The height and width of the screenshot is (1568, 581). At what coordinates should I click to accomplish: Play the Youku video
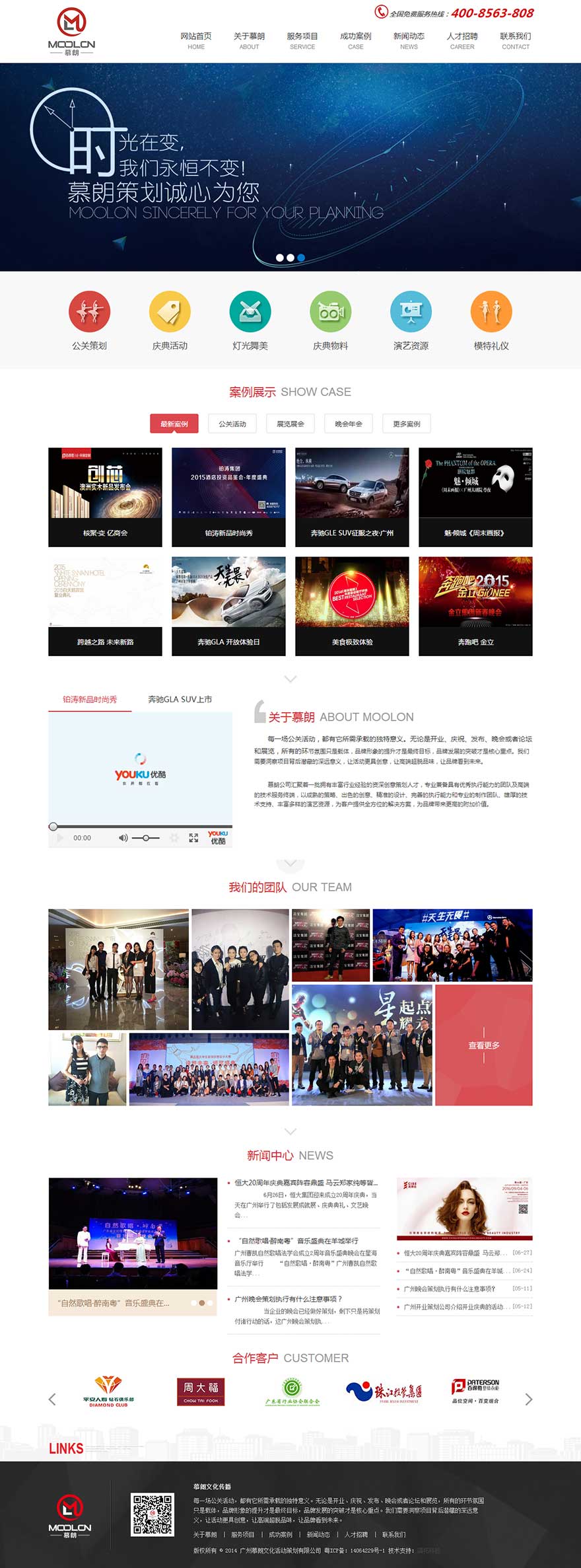pyautogui.click(x=61, y=838)
